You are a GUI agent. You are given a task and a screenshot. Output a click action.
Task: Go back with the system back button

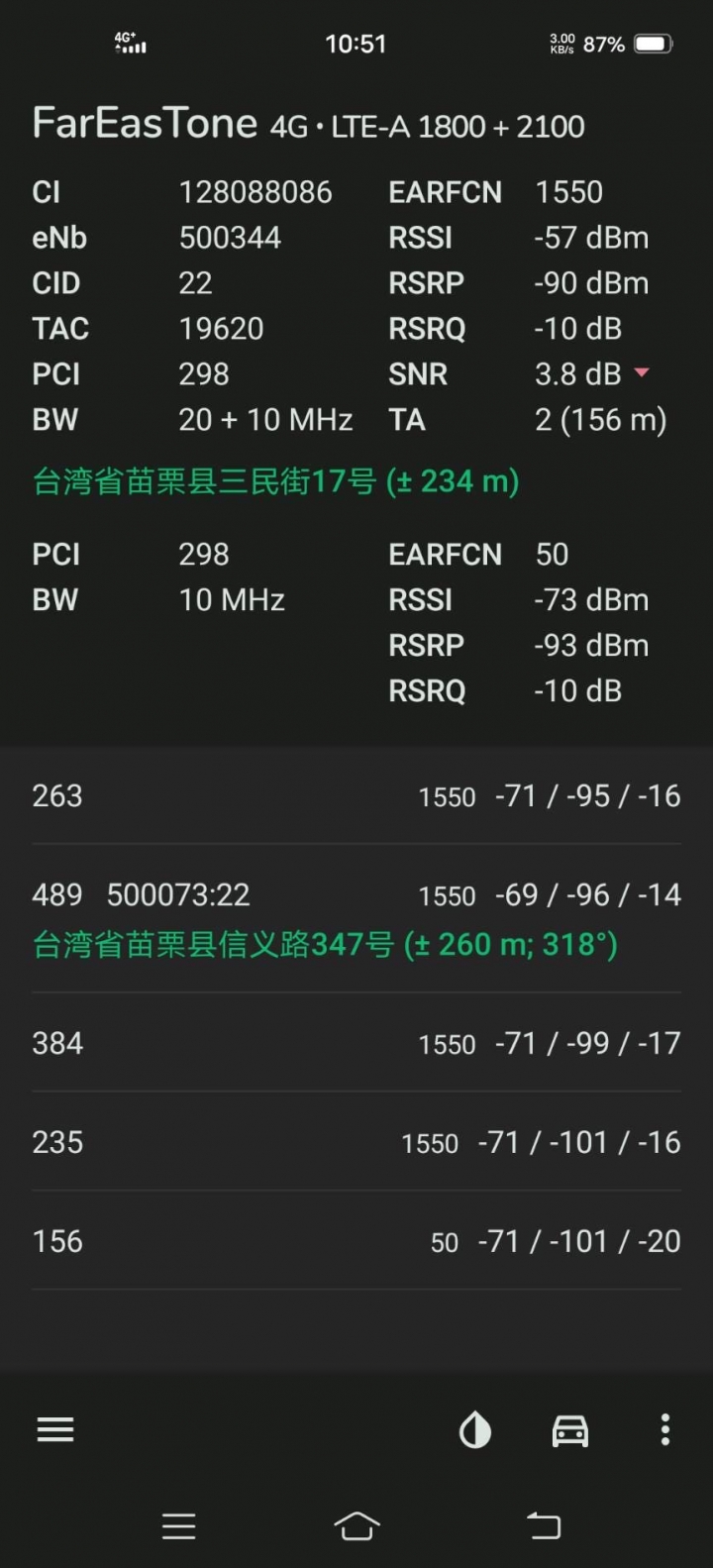(544, 1525)
